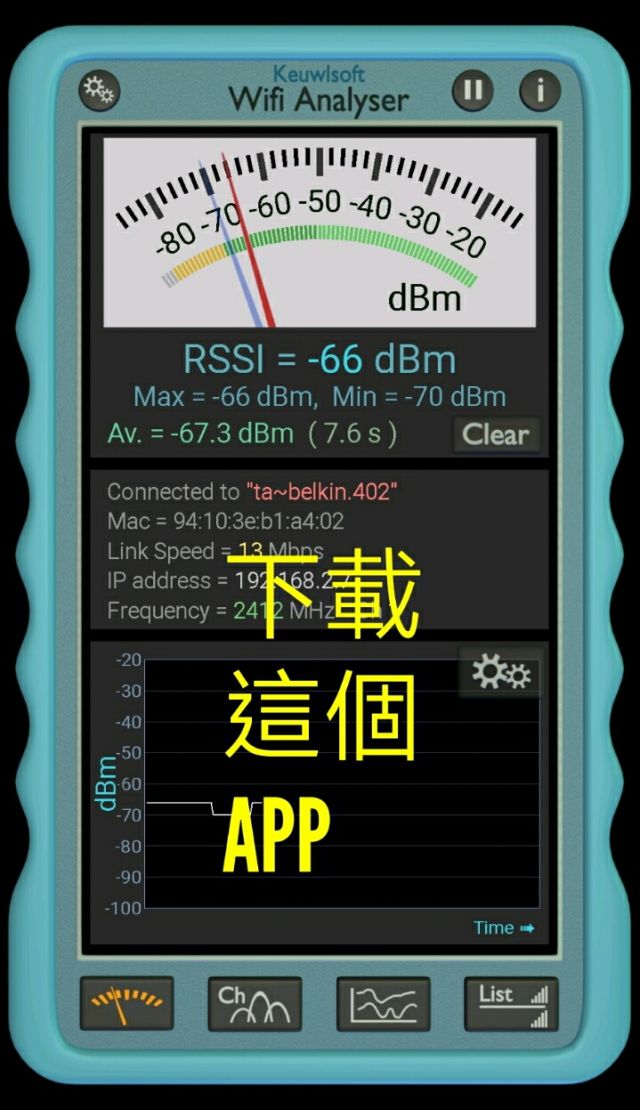Viewport: 640px width, 1110px height.
Task: Pause the Wi-Fi signal measurement
Action: click(472, 91)
